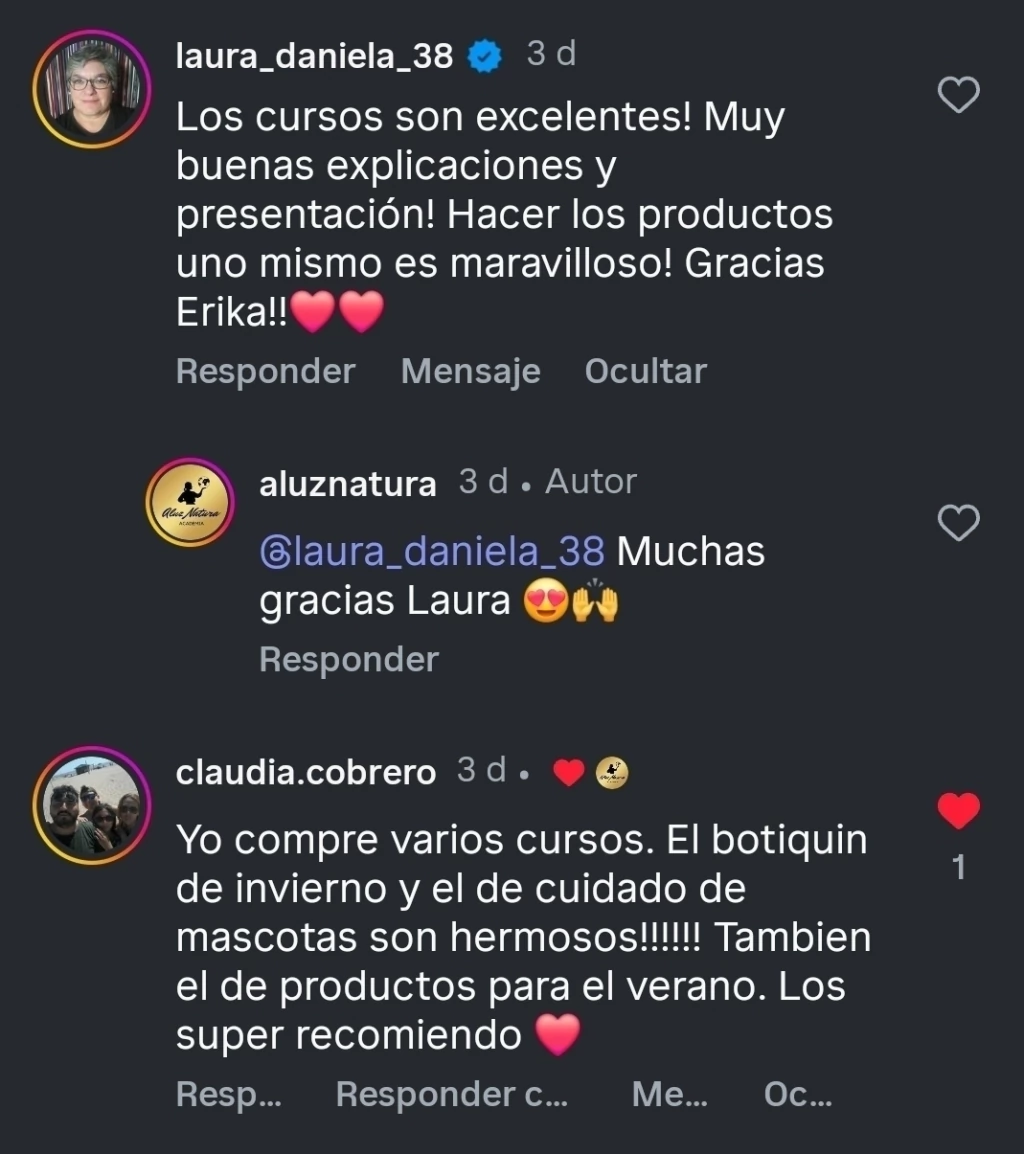Reply to aluznatura's comment via Responder

click(x=348, y=659)
